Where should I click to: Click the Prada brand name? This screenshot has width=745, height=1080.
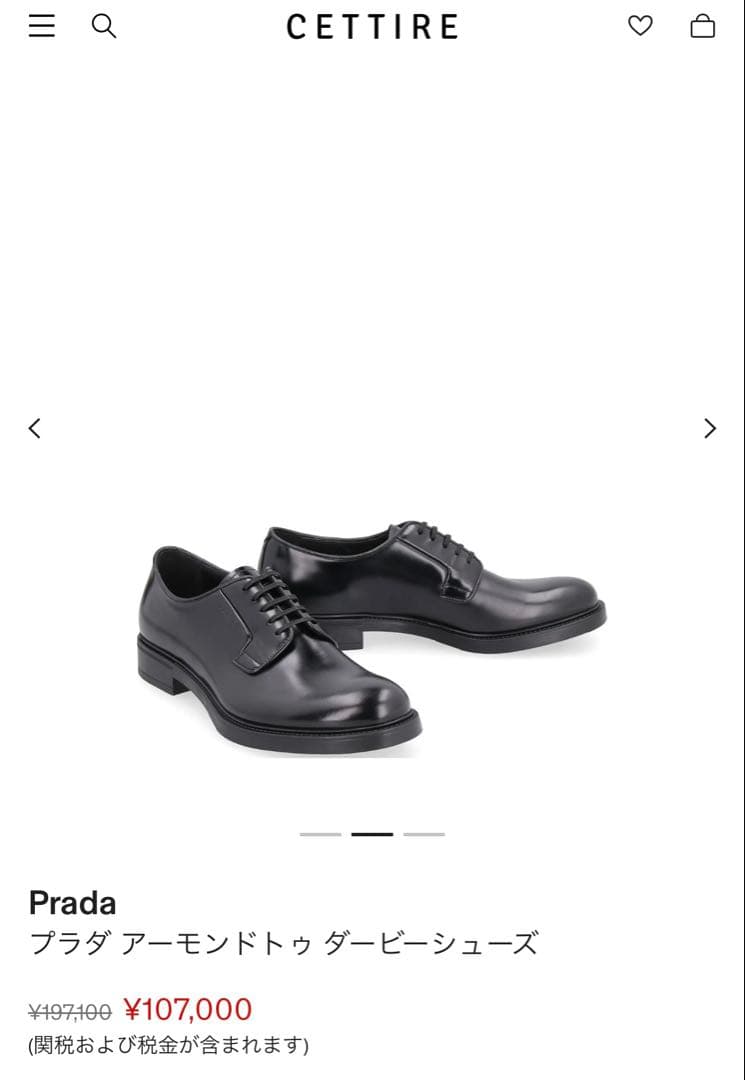[71, 902]
